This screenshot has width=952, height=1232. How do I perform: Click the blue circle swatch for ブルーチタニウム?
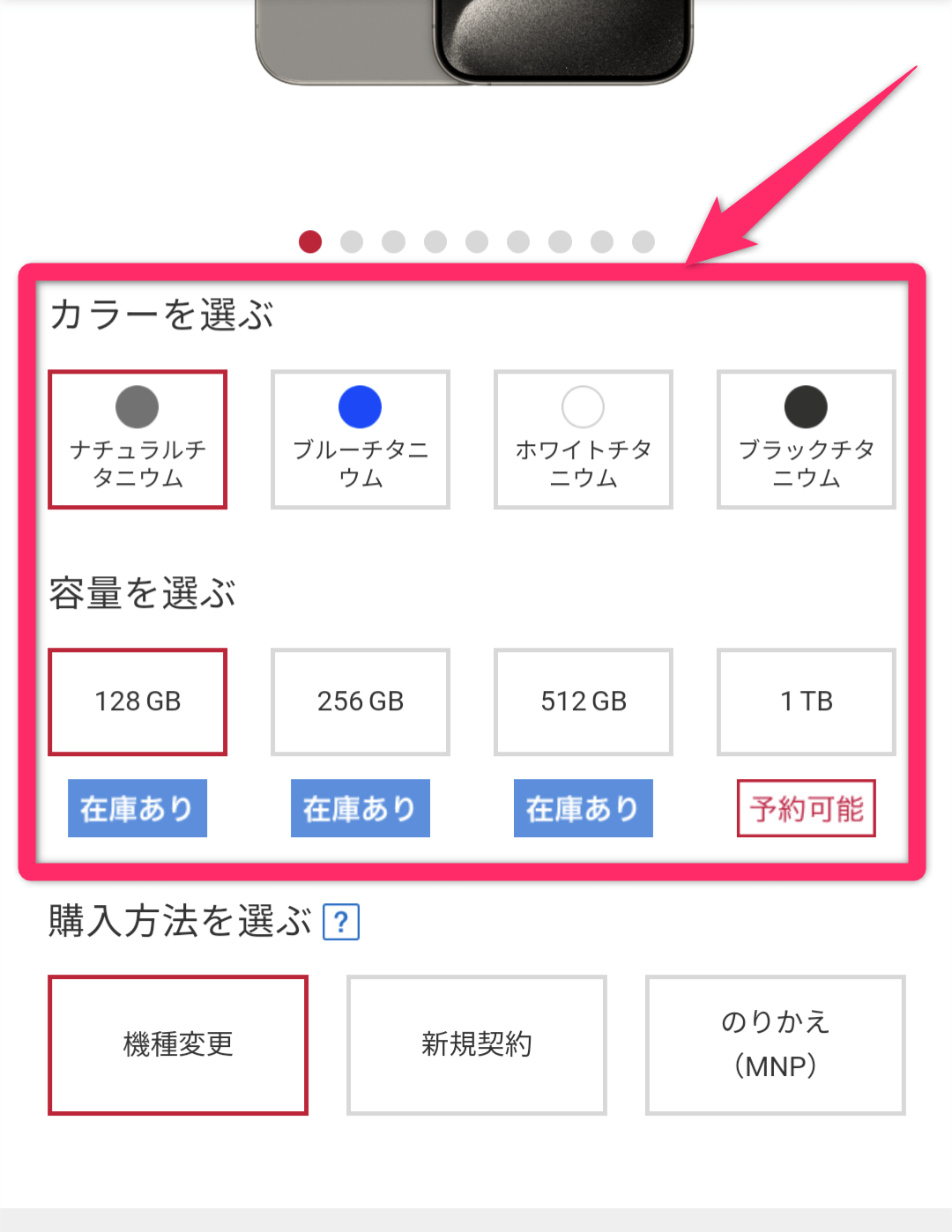[360, 407]
